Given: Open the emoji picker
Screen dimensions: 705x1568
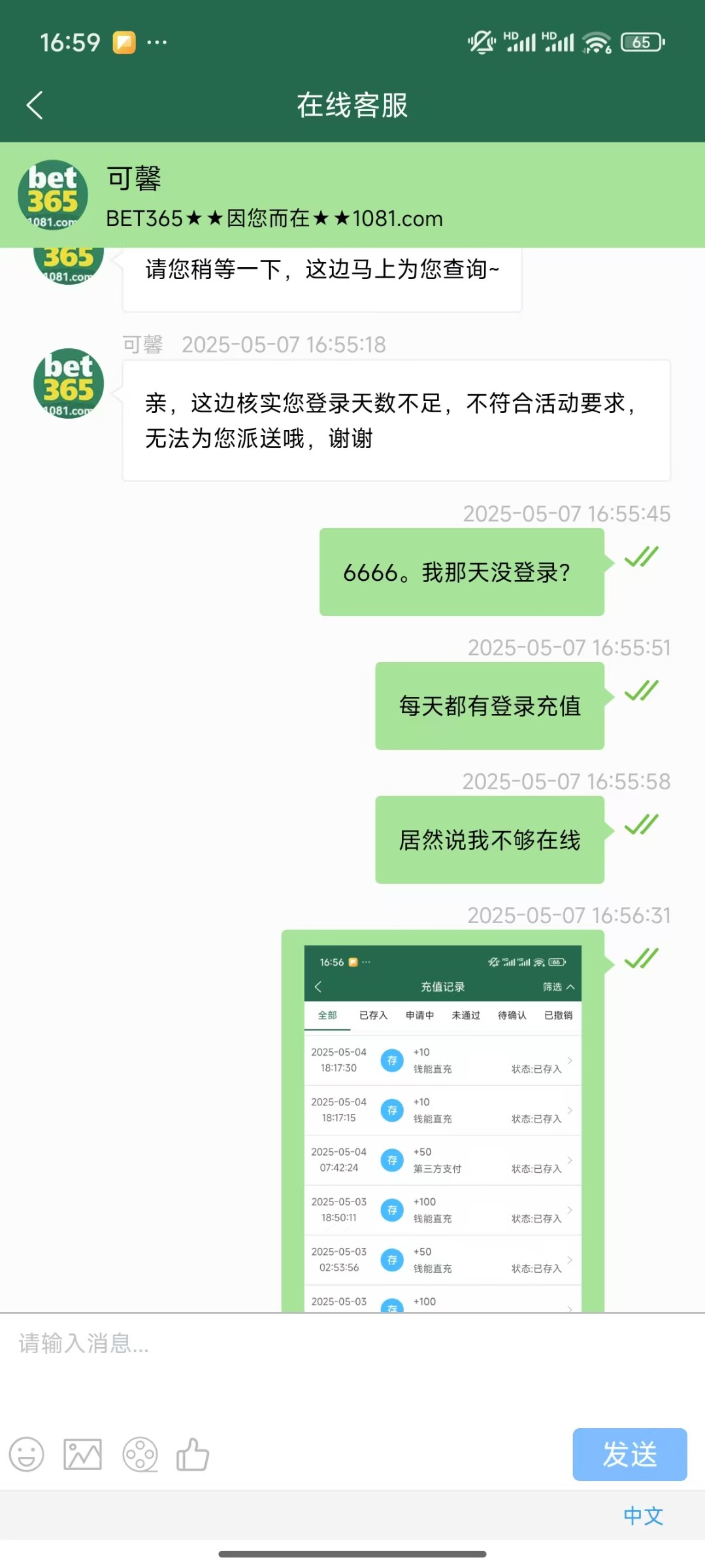Looking at the screenshot, I should coord(27,1455).
